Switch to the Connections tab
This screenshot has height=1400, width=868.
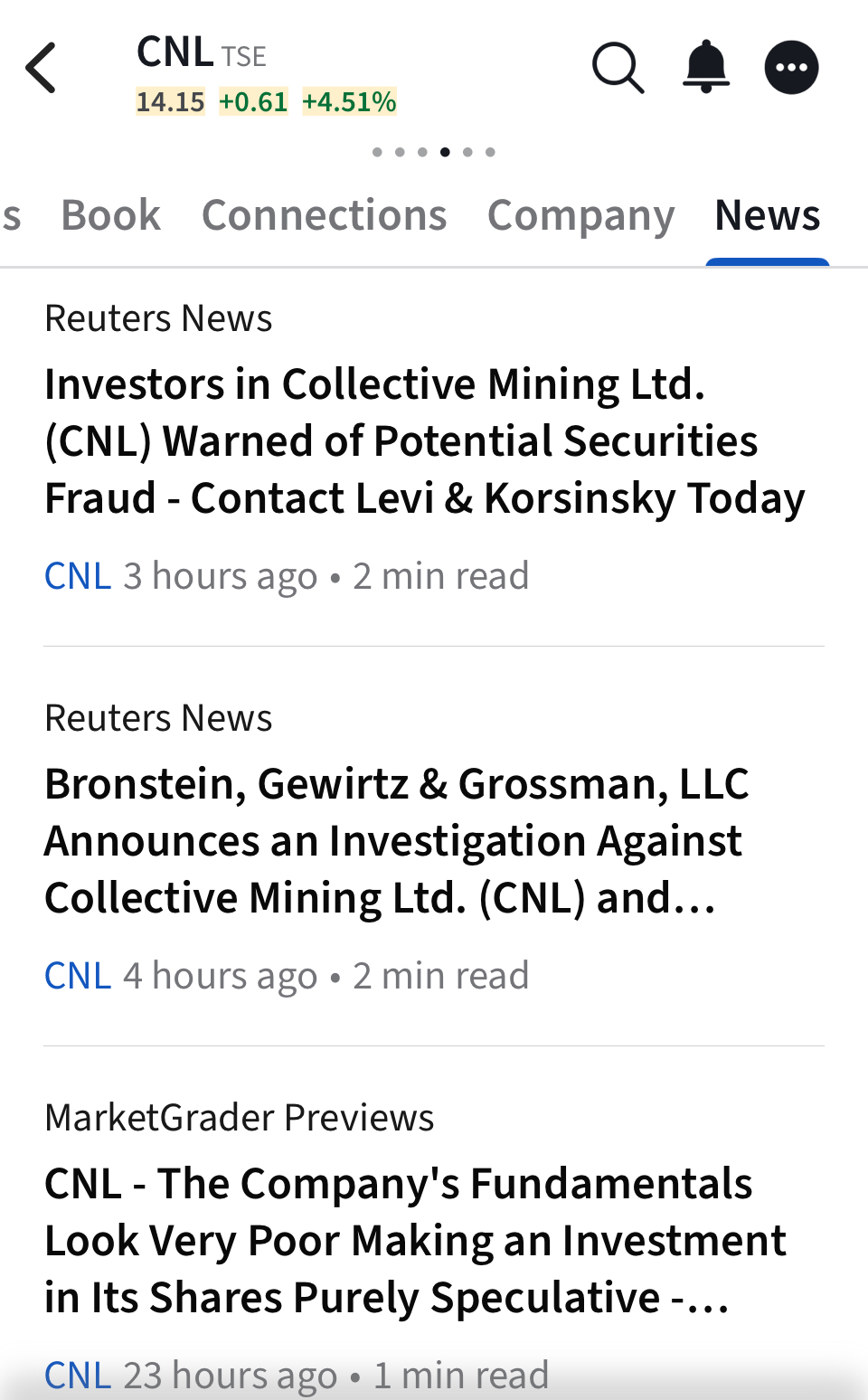pos(324,215)
